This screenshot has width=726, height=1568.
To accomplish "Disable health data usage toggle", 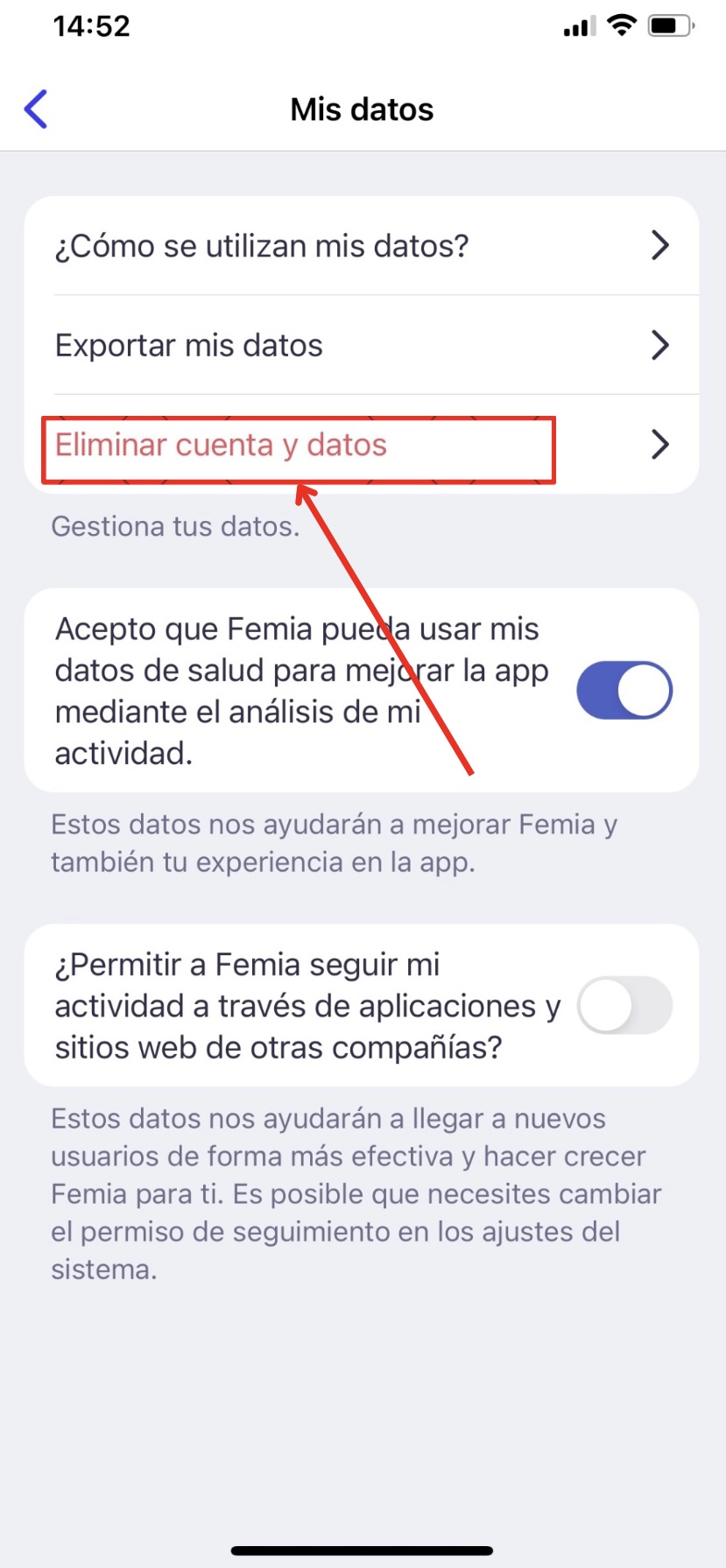I will pos(624,690).
